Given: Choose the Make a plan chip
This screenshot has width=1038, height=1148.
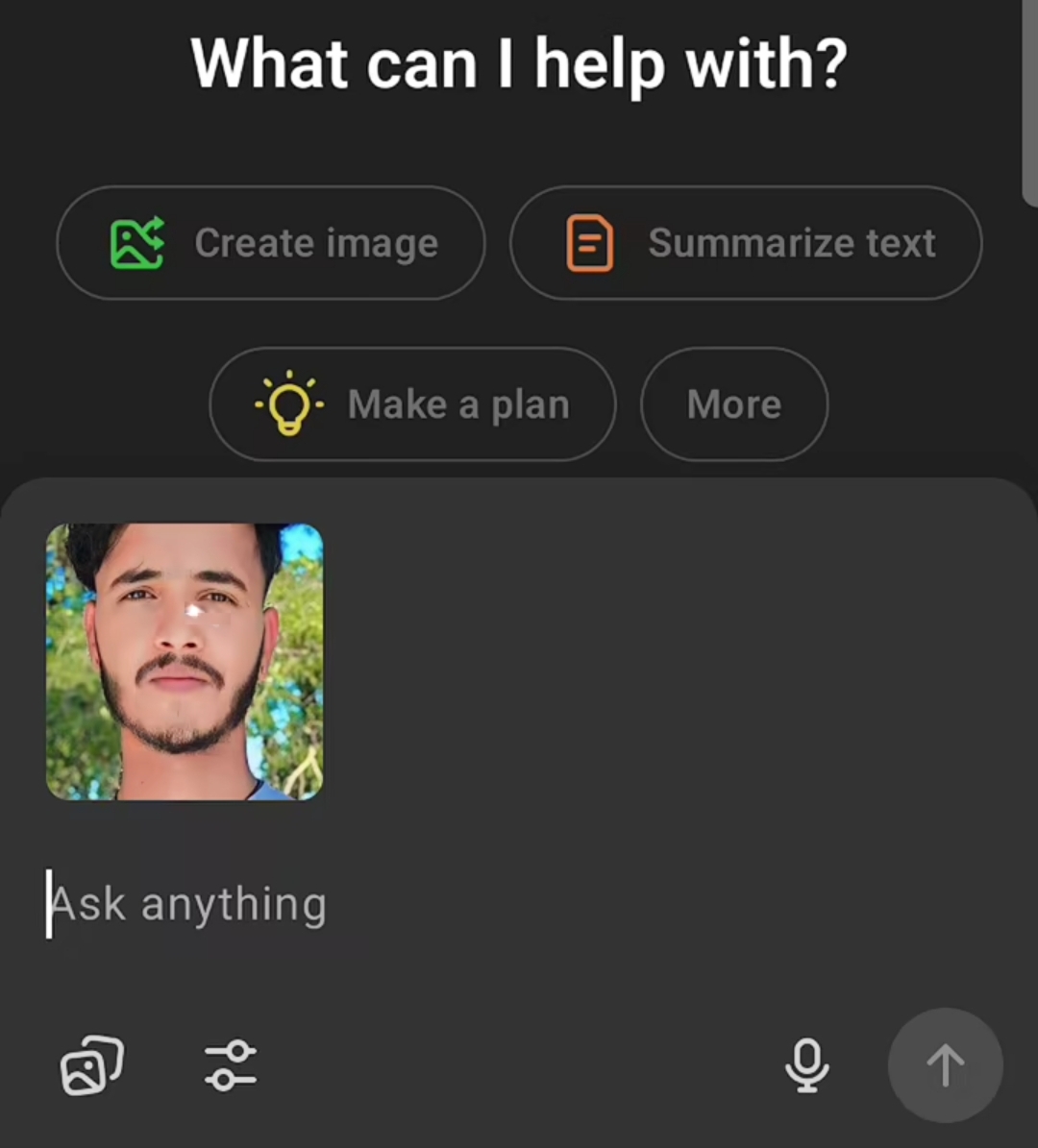Looking at the screenshot, I should click(412, 404).
